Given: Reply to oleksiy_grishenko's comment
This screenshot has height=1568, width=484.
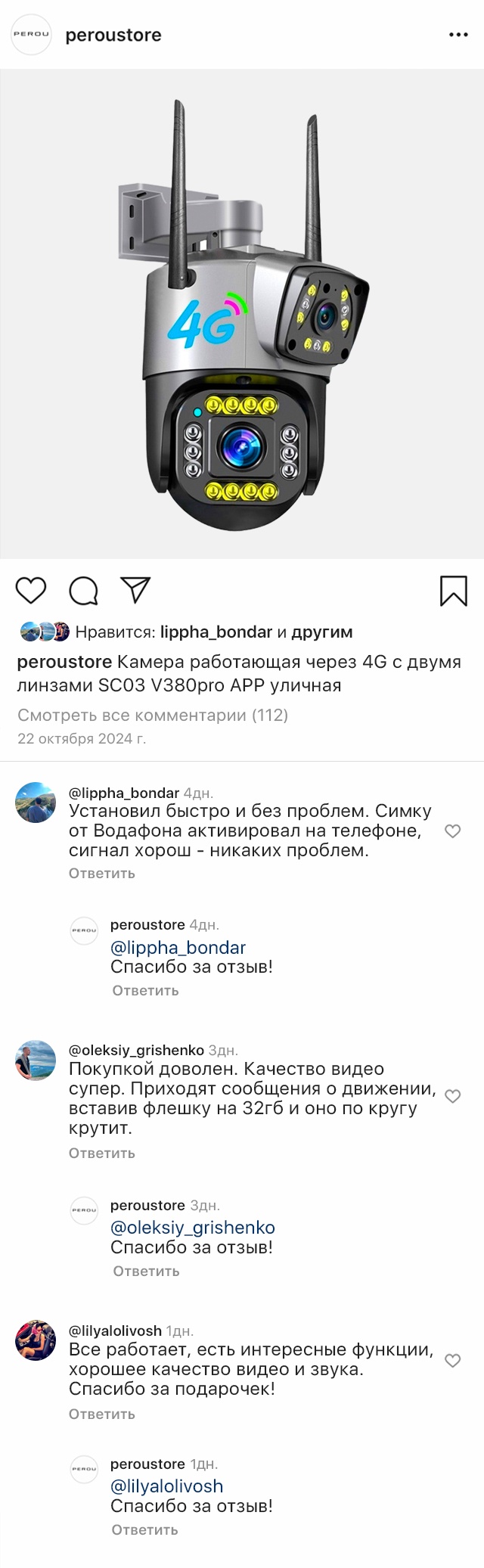Looking at the screenshot, I should tap(102, 1153).
